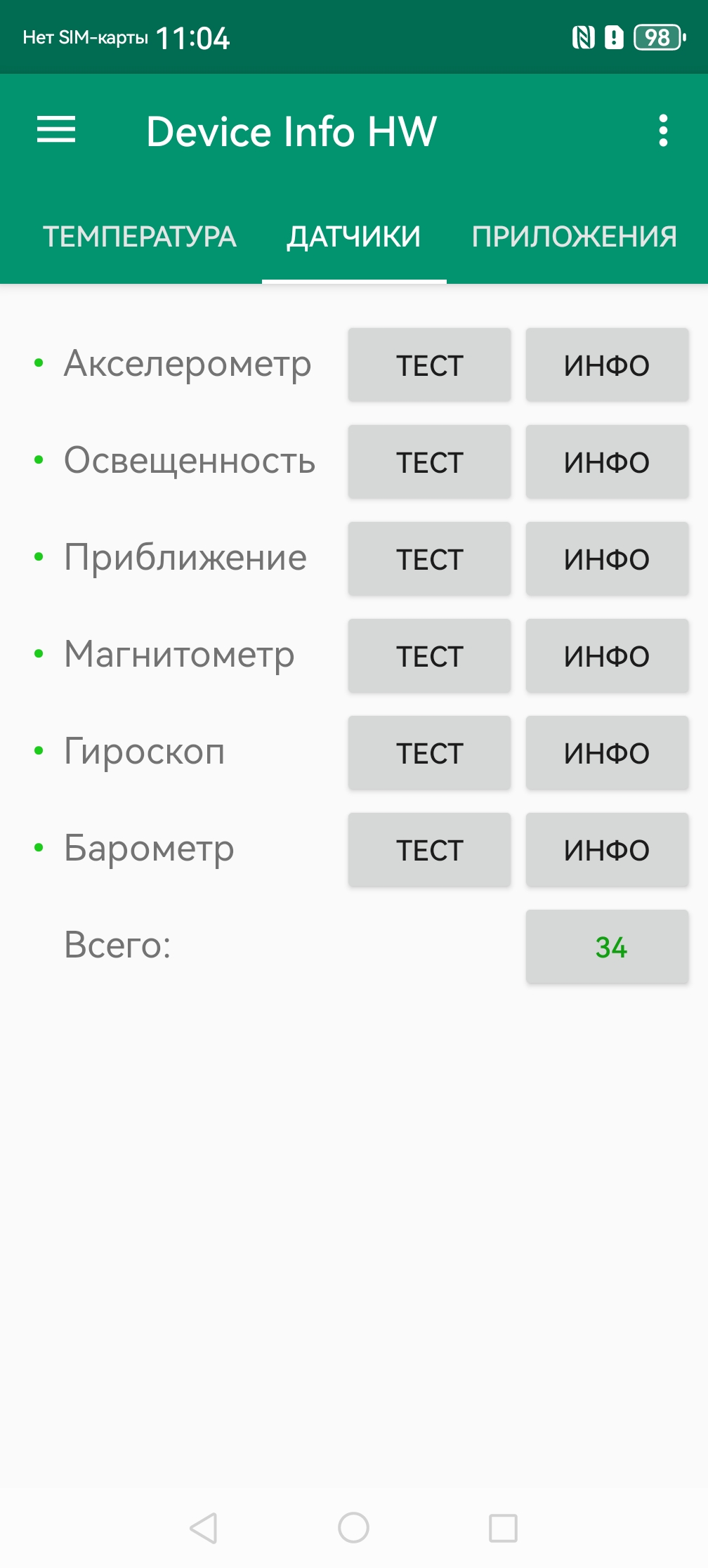Open the hamburger drawer menu
The height and width of the screenshot is (1568, 708).
(56, 130)
